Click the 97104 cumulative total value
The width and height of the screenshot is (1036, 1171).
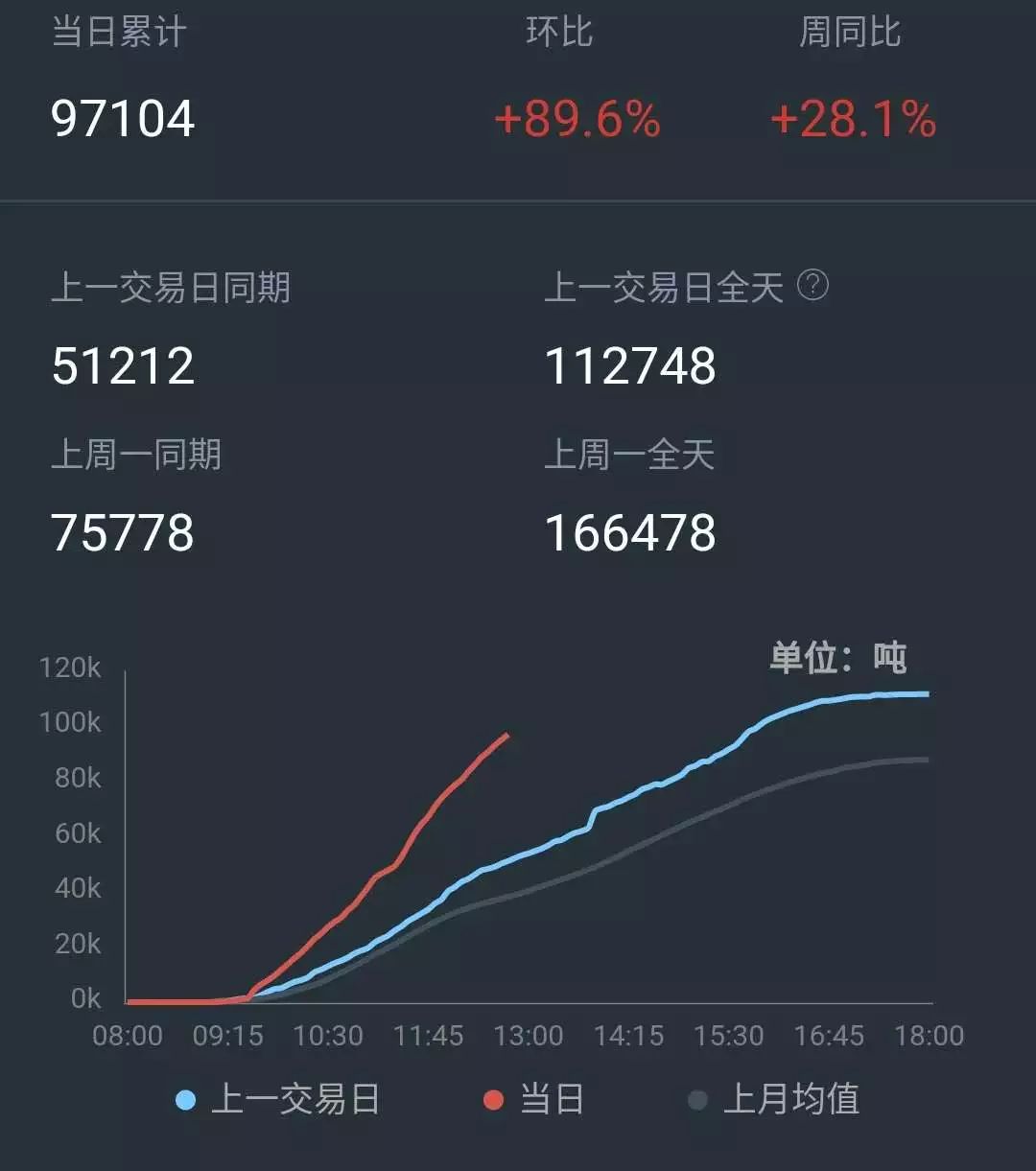pos(125,119)
